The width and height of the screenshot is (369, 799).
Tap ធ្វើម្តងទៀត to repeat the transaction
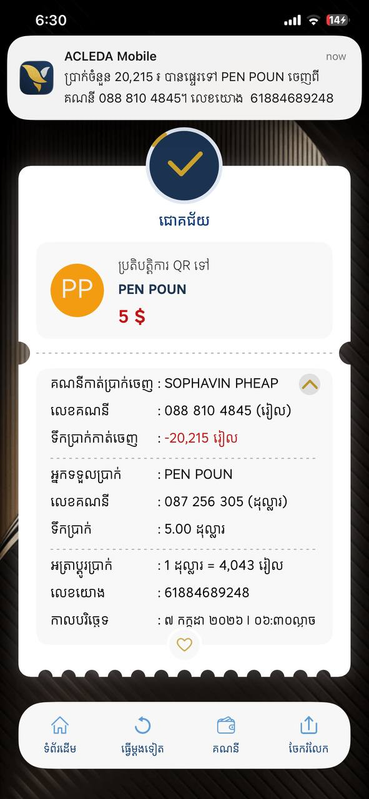pyautogui.click(x=143, y=735)
